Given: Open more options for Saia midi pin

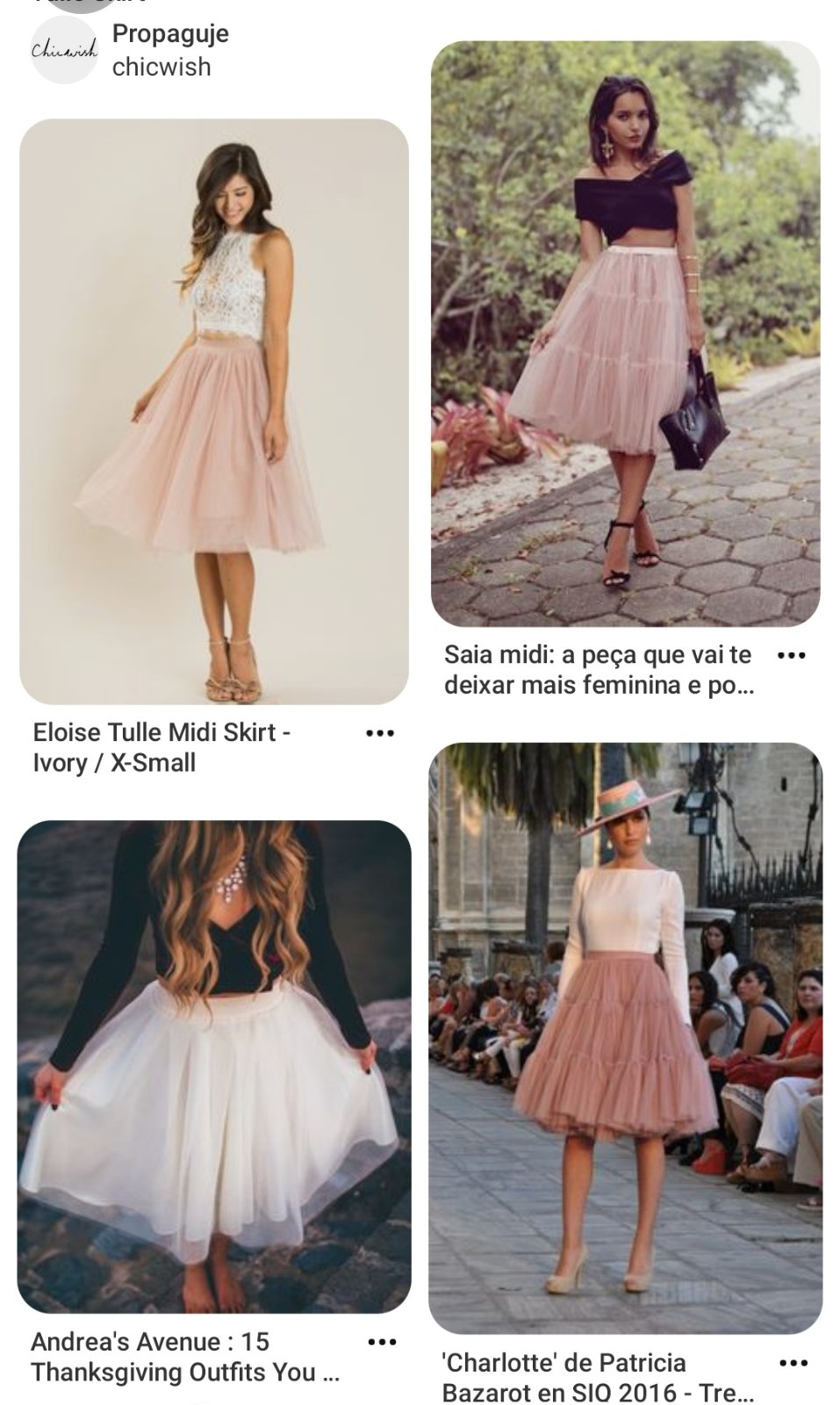Looking at the screenshot, I should click(791, 656).
